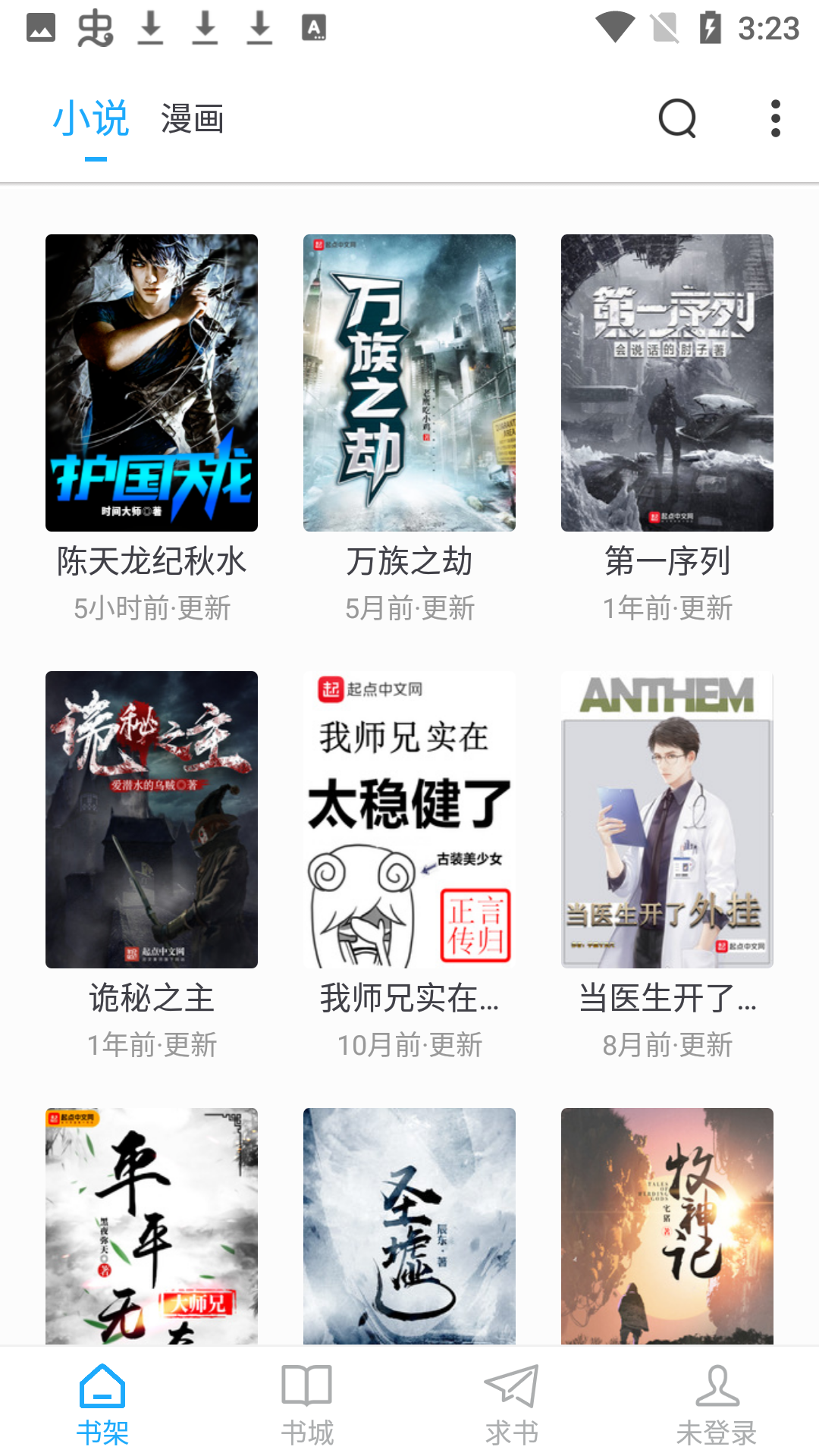Image resolution: width=819 pixels, height=1456 pixels.
Task: Open the search icon
Action: [676, 119]
